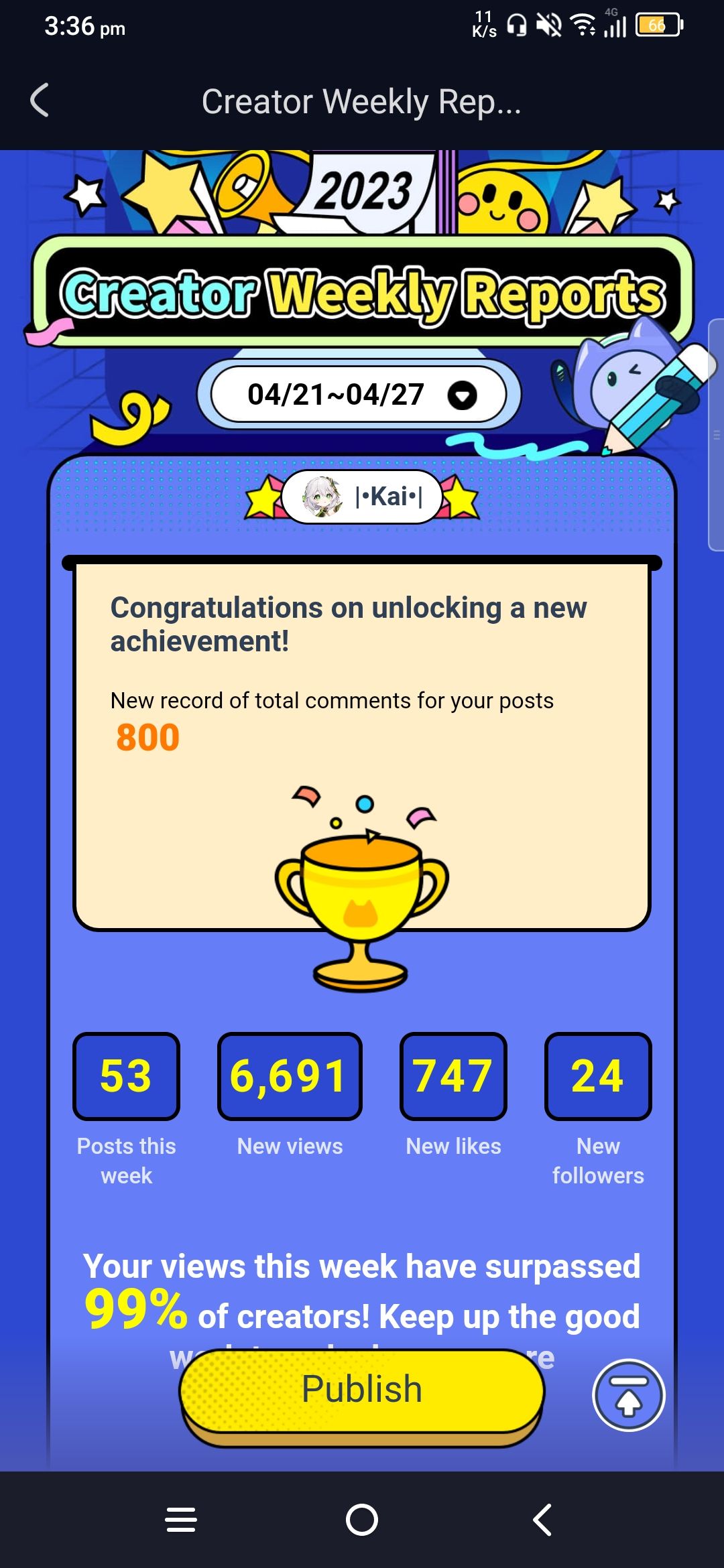
Task: Jump back to top with the arrow button
Action: [628, 1396]
